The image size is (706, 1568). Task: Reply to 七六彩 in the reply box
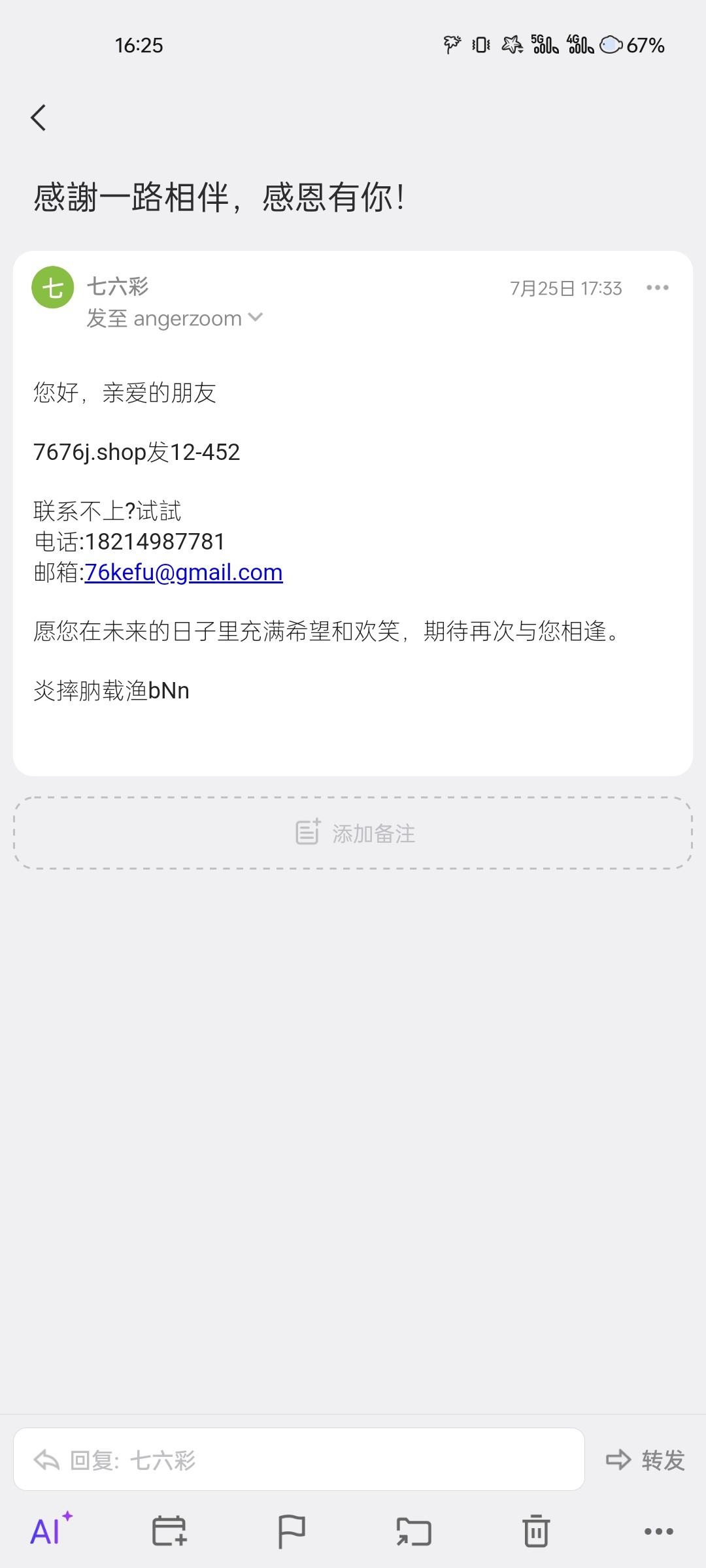299,1460
